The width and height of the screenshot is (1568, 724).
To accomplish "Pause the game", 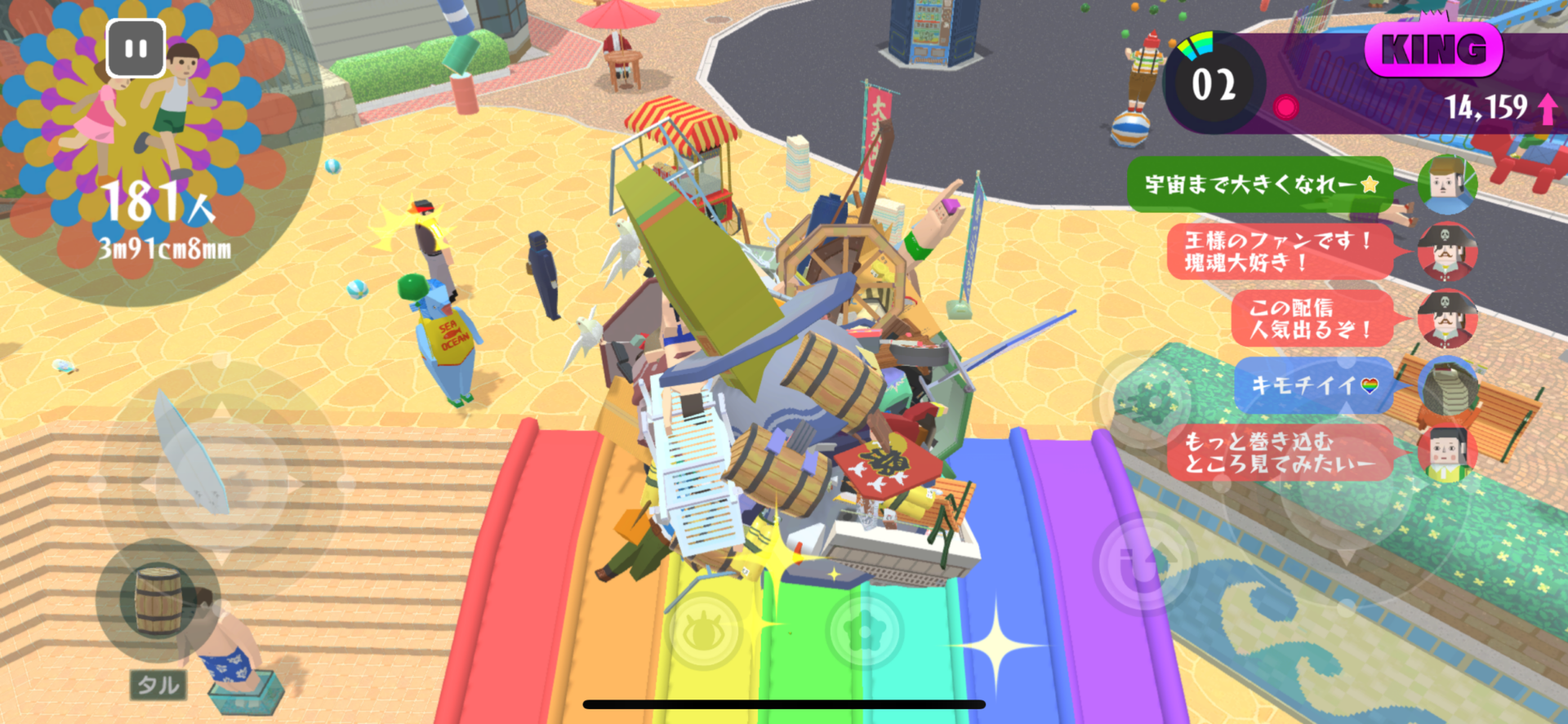I will click(x=136, y=49).
